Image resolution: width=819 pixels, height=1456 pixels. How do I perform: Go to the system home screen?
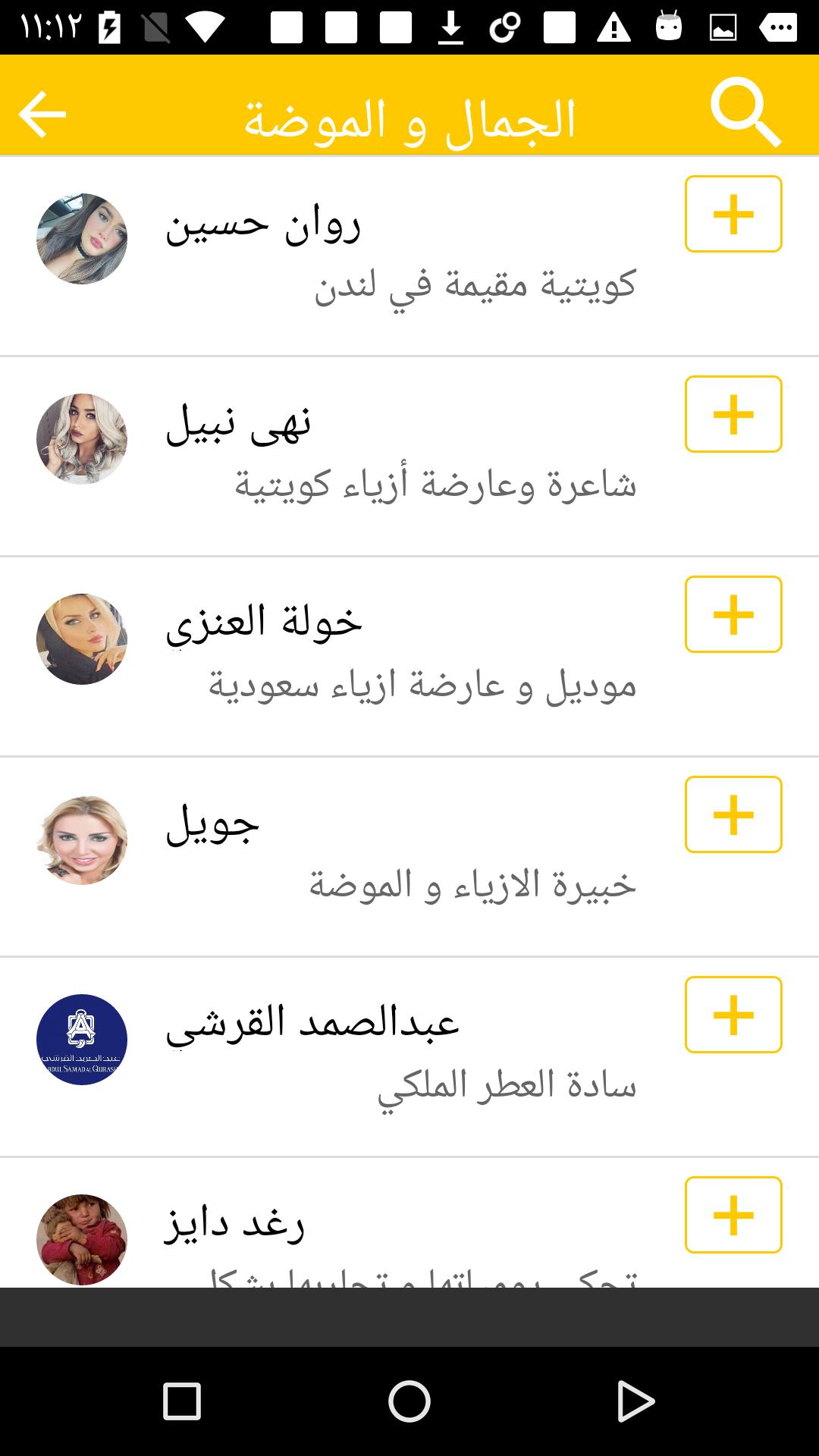click(409, 1401)
